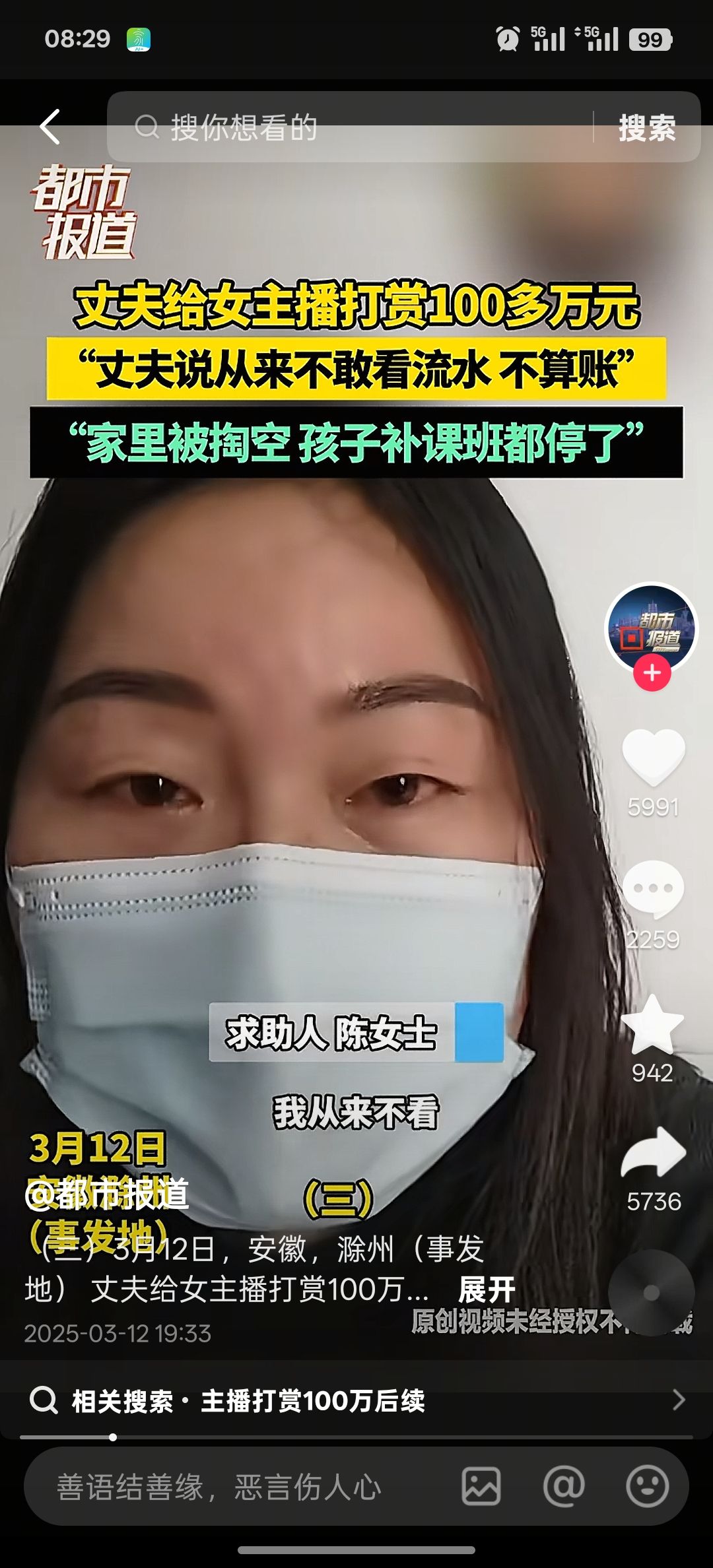
Task: Open the emoji picker
Action: pyautogui.click(x=647, y=1487)
